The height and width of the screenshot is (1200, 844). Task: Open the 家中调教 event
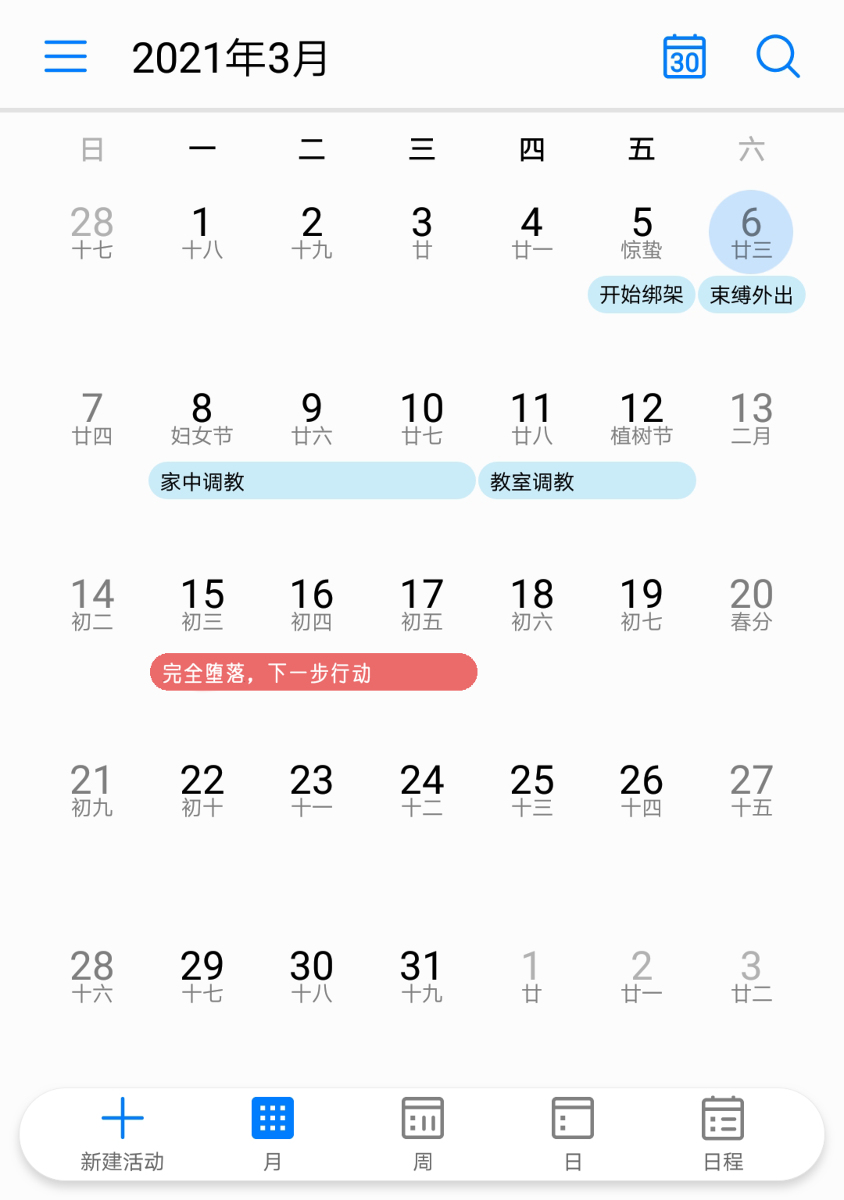click(311, 481)
